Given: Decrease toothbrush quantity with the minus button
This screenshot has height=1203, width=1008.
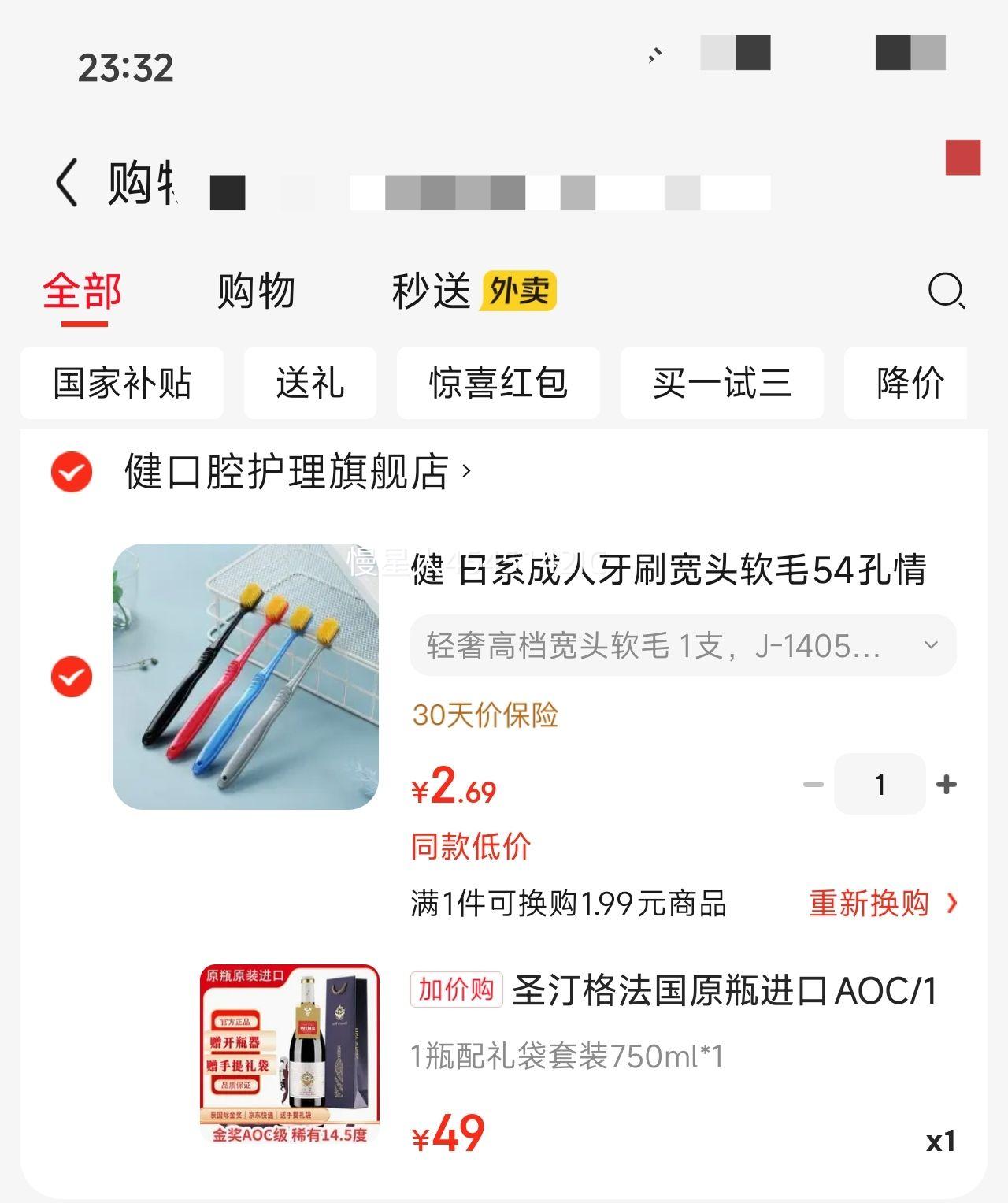Looking at the screenshot, I should tap(813, 784).
